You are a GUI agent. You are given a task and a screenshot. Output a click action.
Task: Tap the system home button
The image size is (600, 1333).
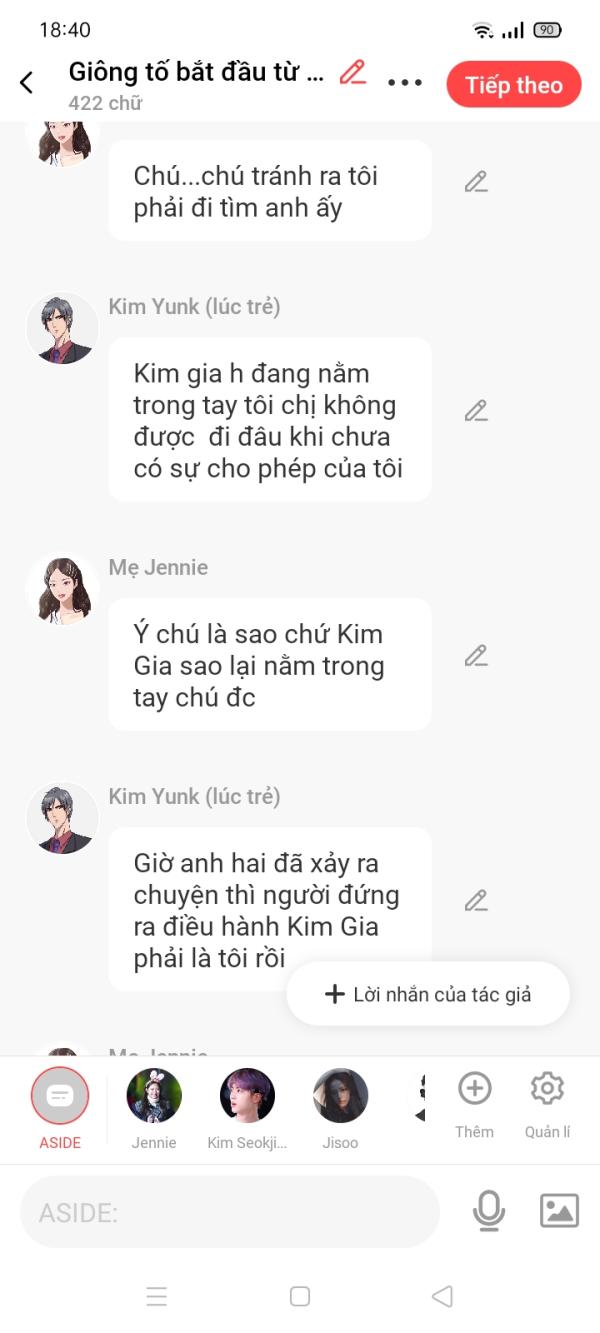pyautogui.click(x=300, y=1296)
